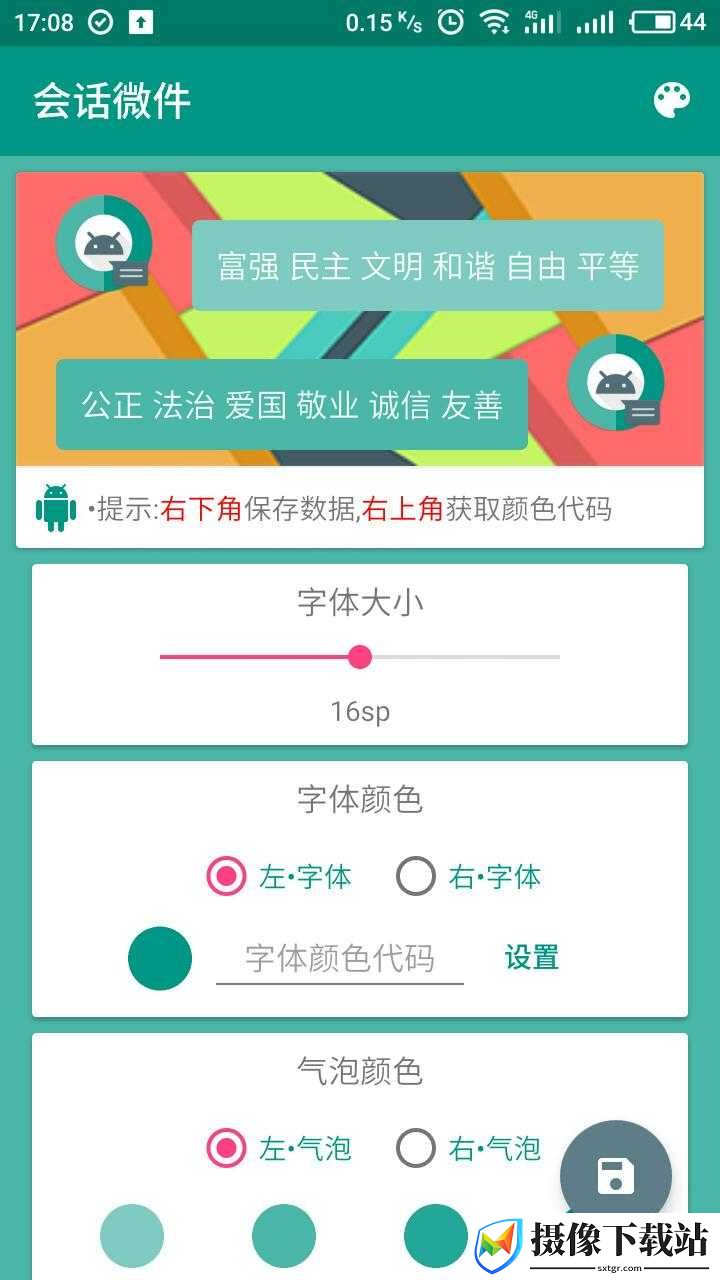Tap the font size slider
Viewport: 720px width, 1280px height.
pos(360,657)
